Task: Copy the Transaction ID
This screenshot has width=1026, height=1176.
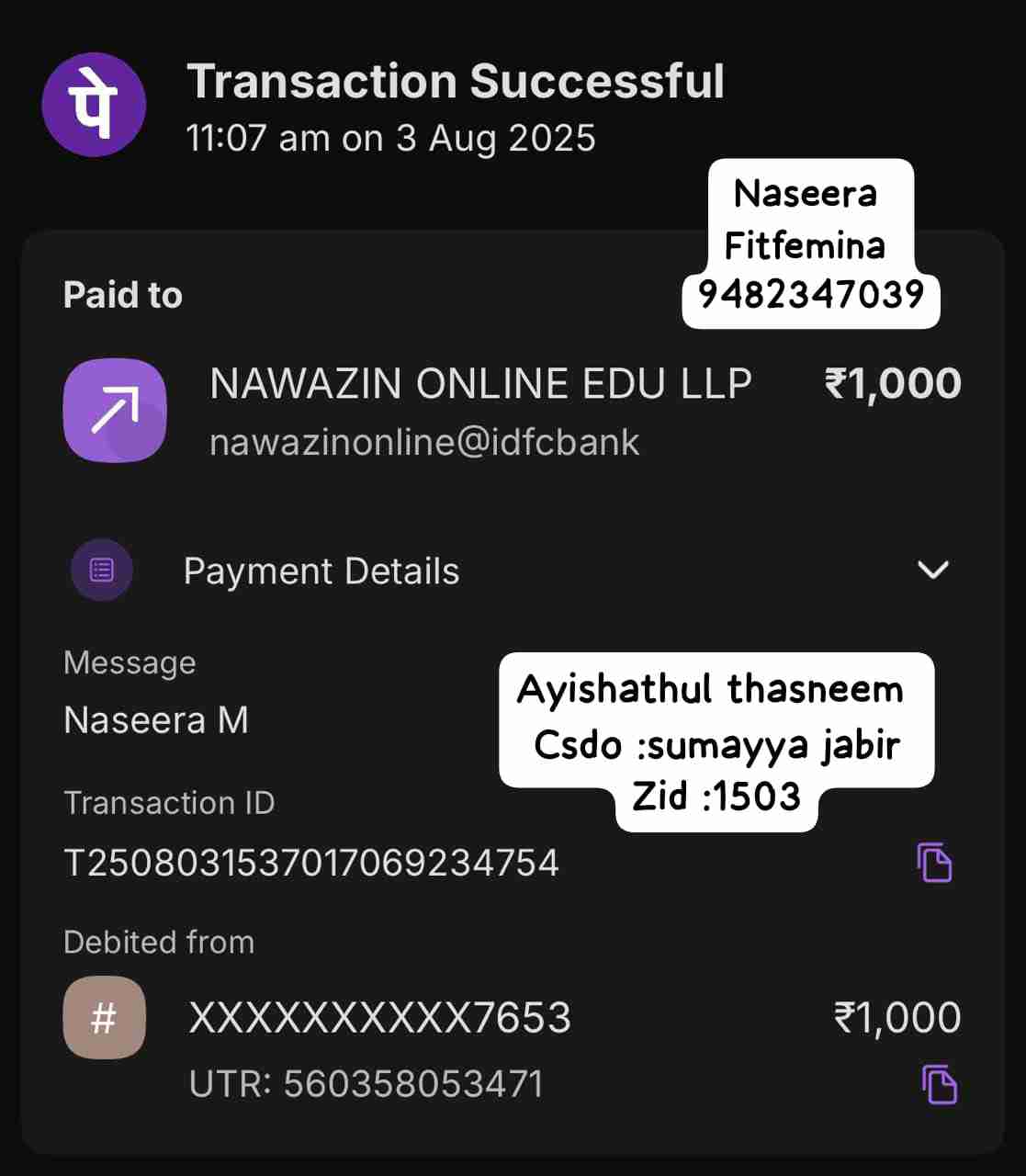Action: point(934,863)
